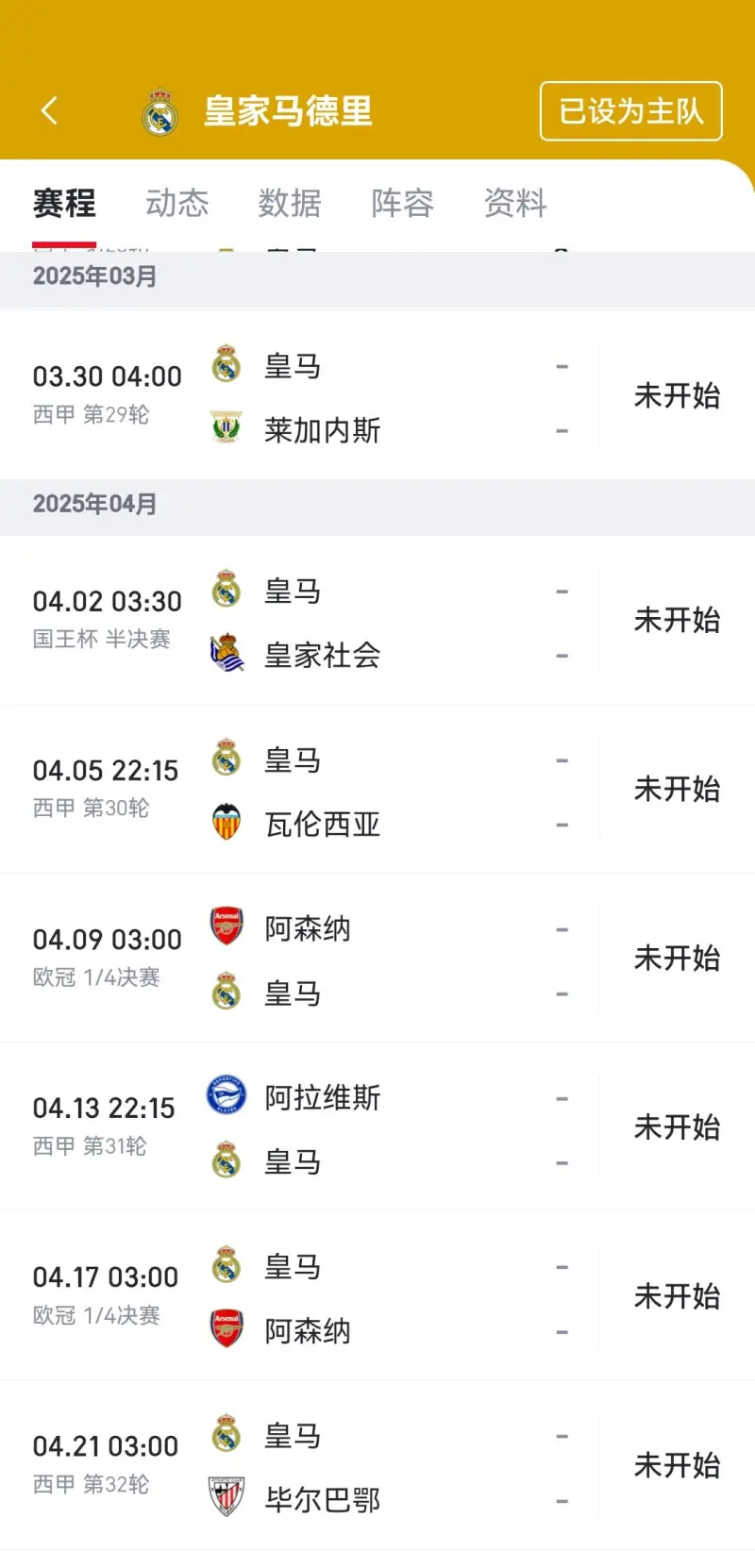Select the 阵容 tab
The width and height of the screenshot is (755, 1568).
point(403,203)
